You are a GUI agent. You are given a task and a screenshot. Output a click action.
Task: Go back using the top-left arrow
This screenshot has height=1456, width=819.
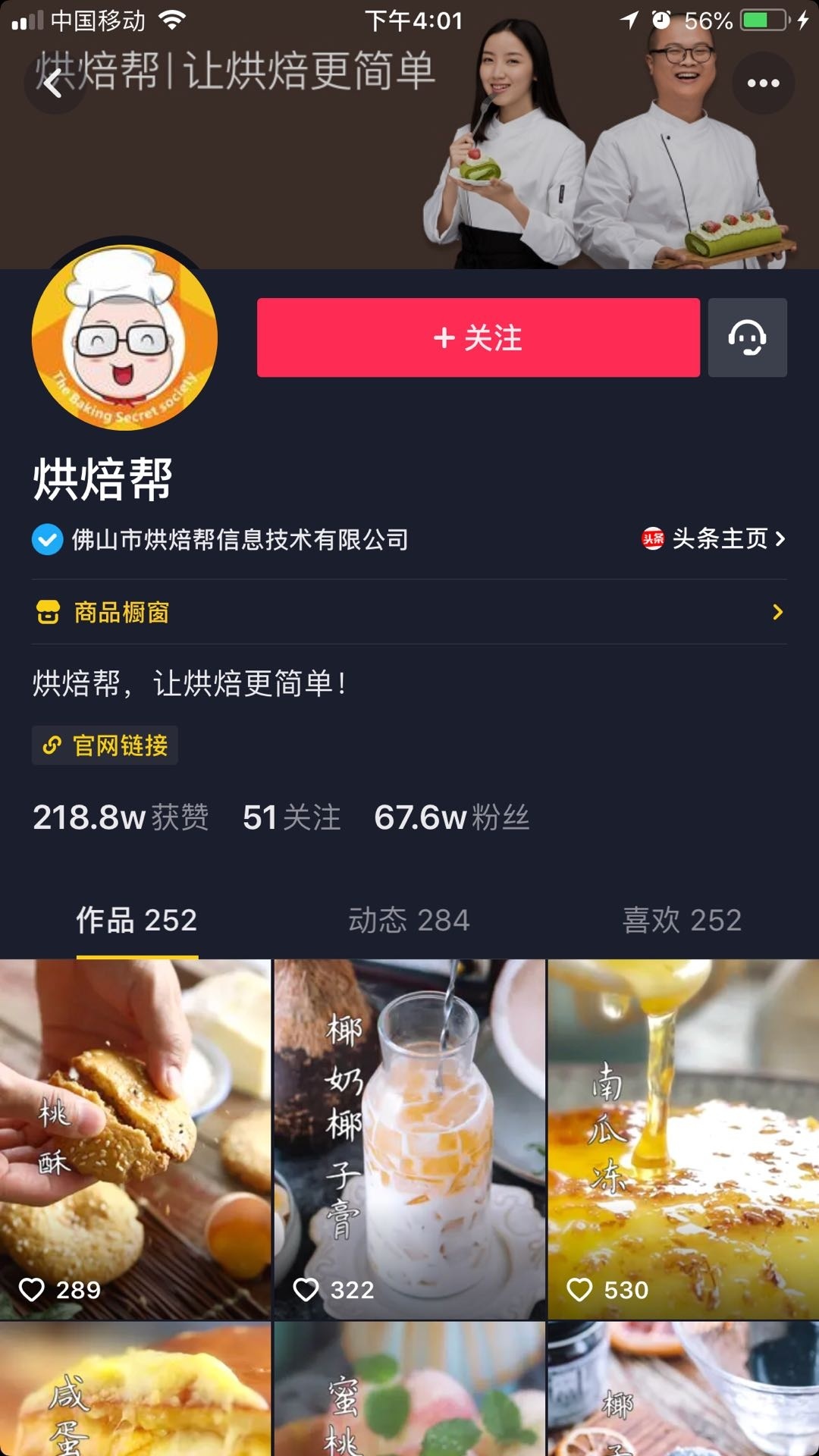(53, 83)
